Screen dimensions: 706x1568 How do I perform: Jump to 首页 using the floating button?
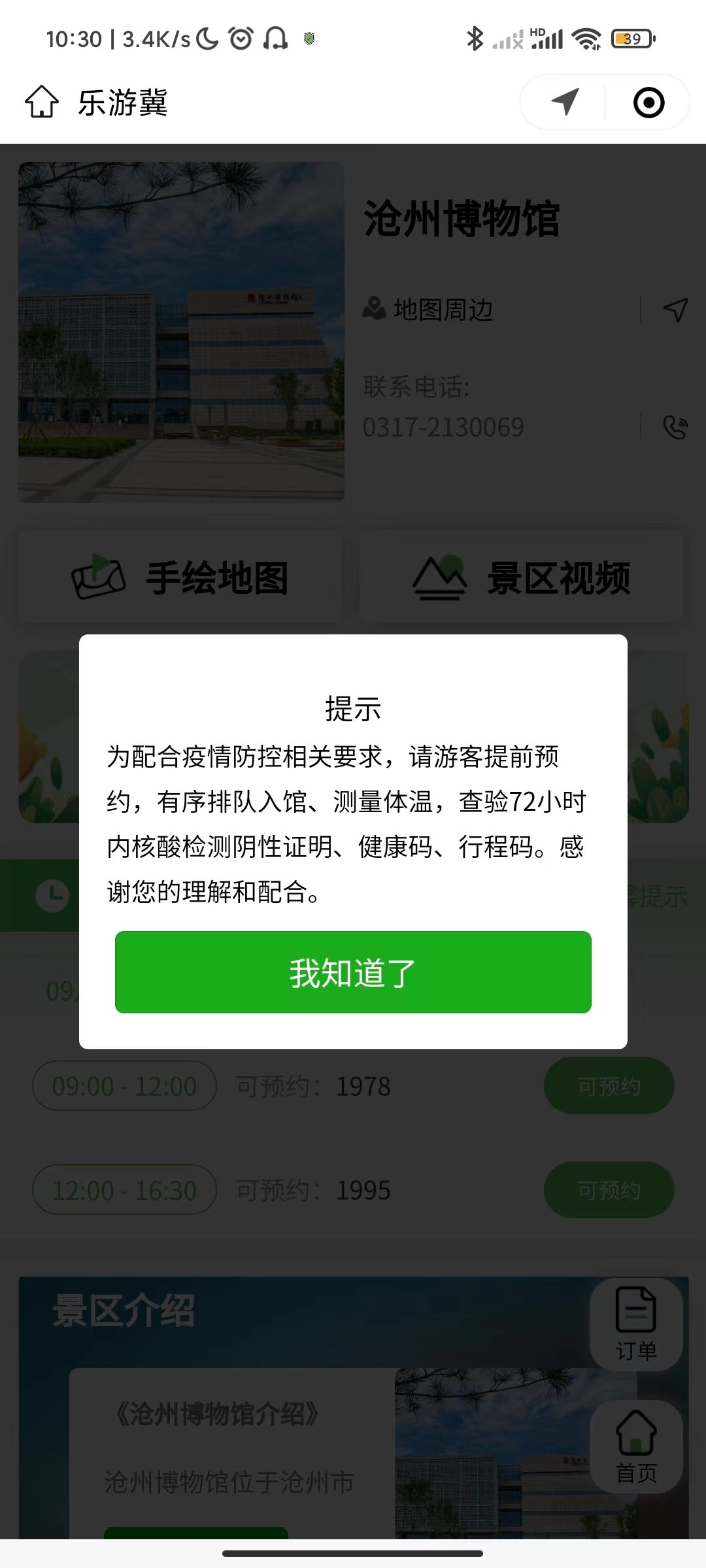[636, 1446]
